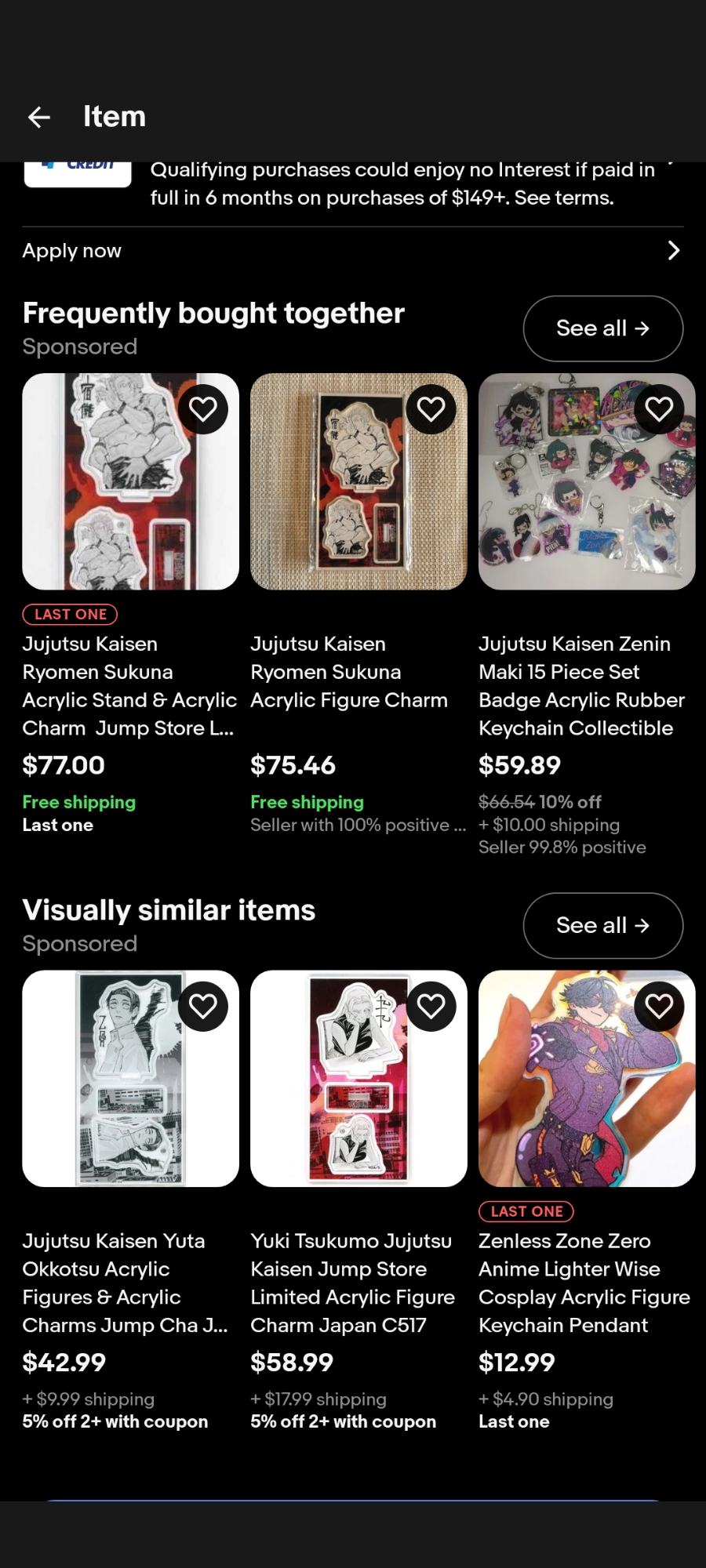Save the Zenless Zone Zero Lighter keychain
706x1568 pixels.
click(x=659, y=1006)
